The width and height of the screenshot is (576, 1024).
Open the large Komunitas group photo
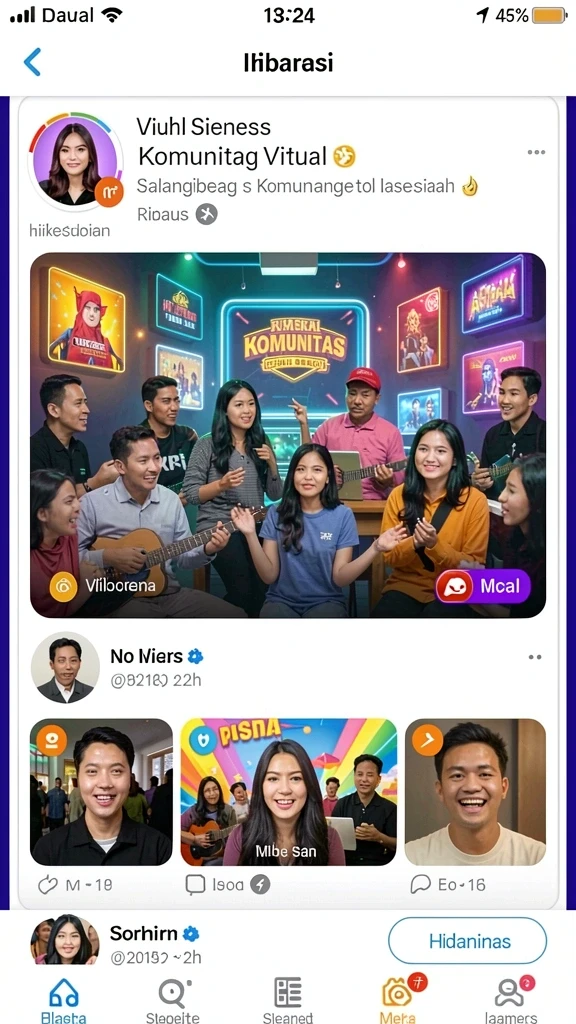point(288,435)
